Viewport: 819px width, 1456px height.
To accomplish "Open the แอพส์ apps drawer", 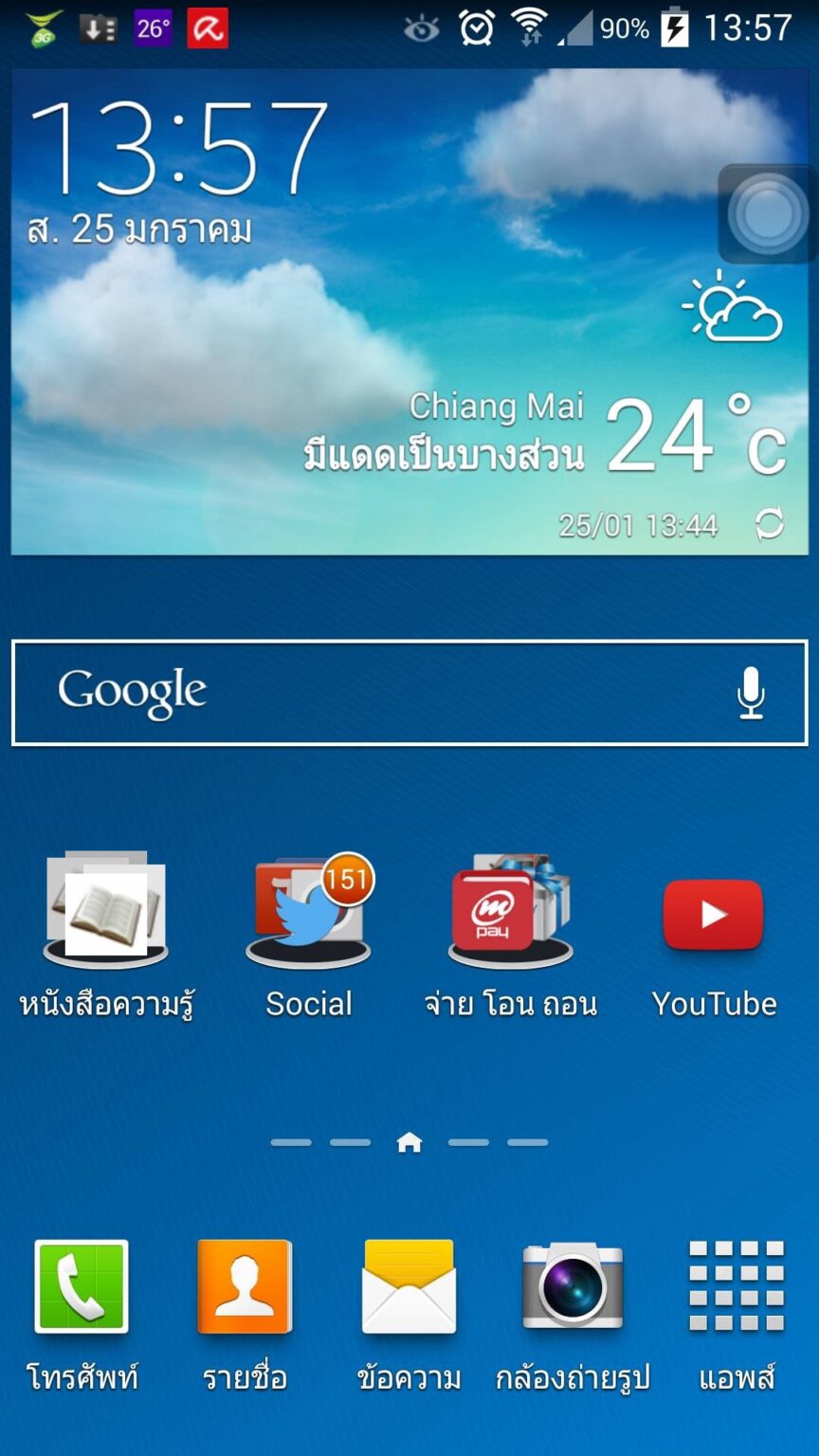I will point(737,1286).
